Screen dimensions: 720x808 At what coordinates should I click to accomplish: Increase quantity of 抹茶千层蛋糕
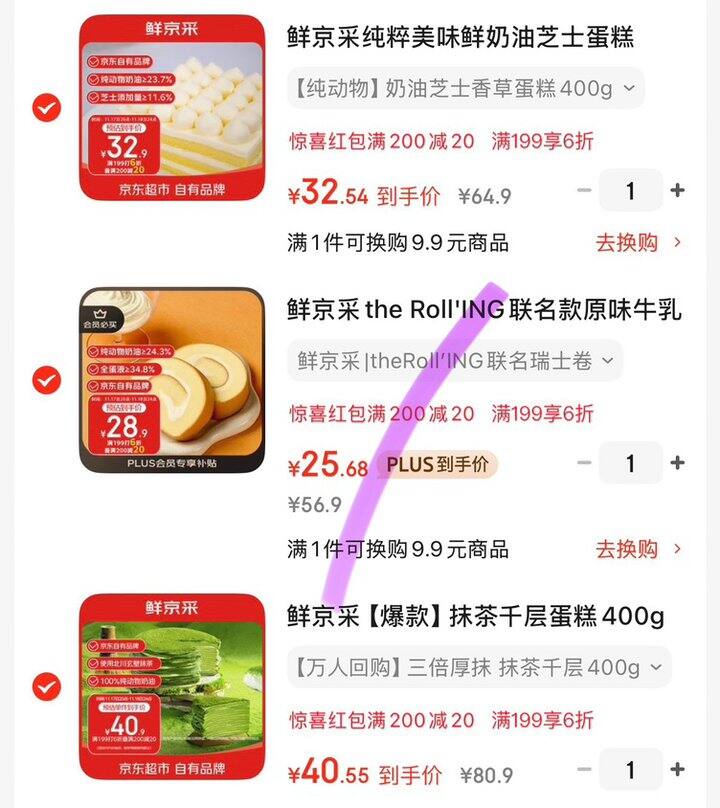pos(677,770)
